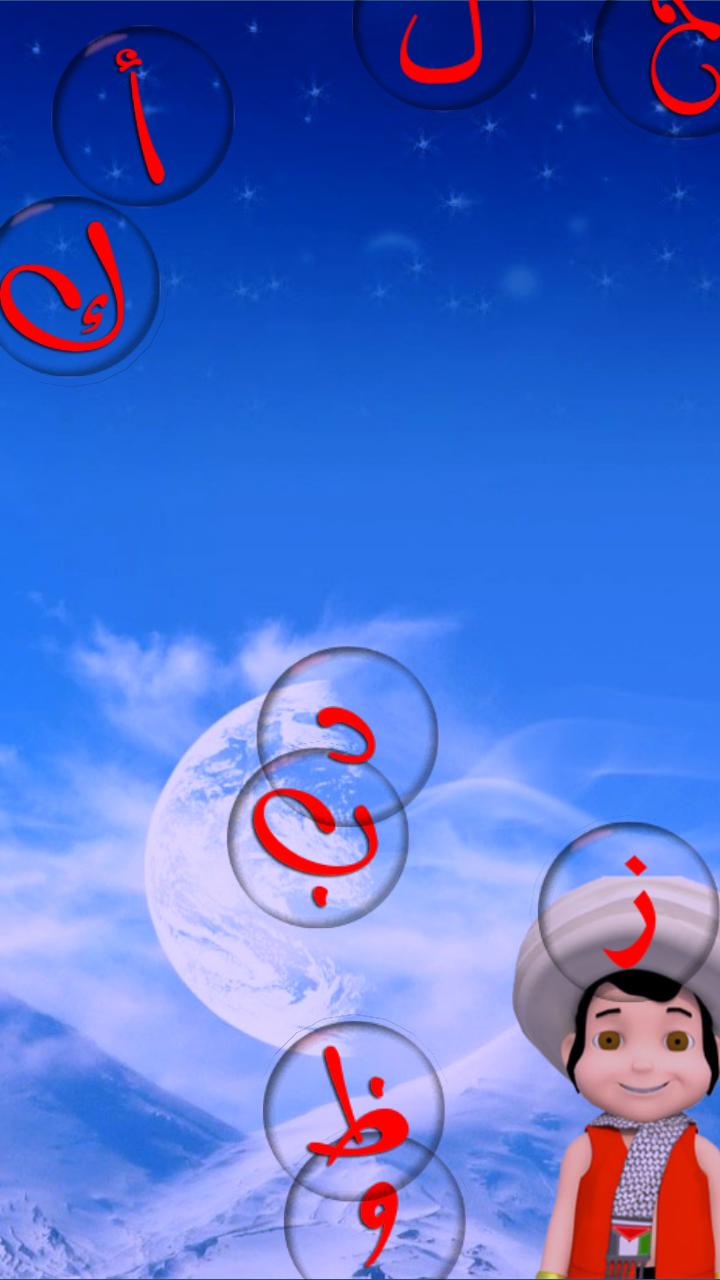Screen dimensions: 720x1280
Task: Select the bubble containing ب (Ba)
Action: [317, 850]
